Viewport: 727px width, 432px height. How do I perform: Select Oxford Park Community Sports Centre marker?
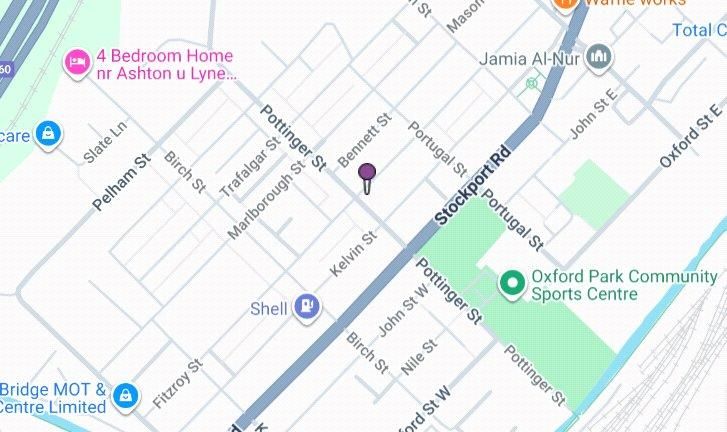[x=513, y=285]
